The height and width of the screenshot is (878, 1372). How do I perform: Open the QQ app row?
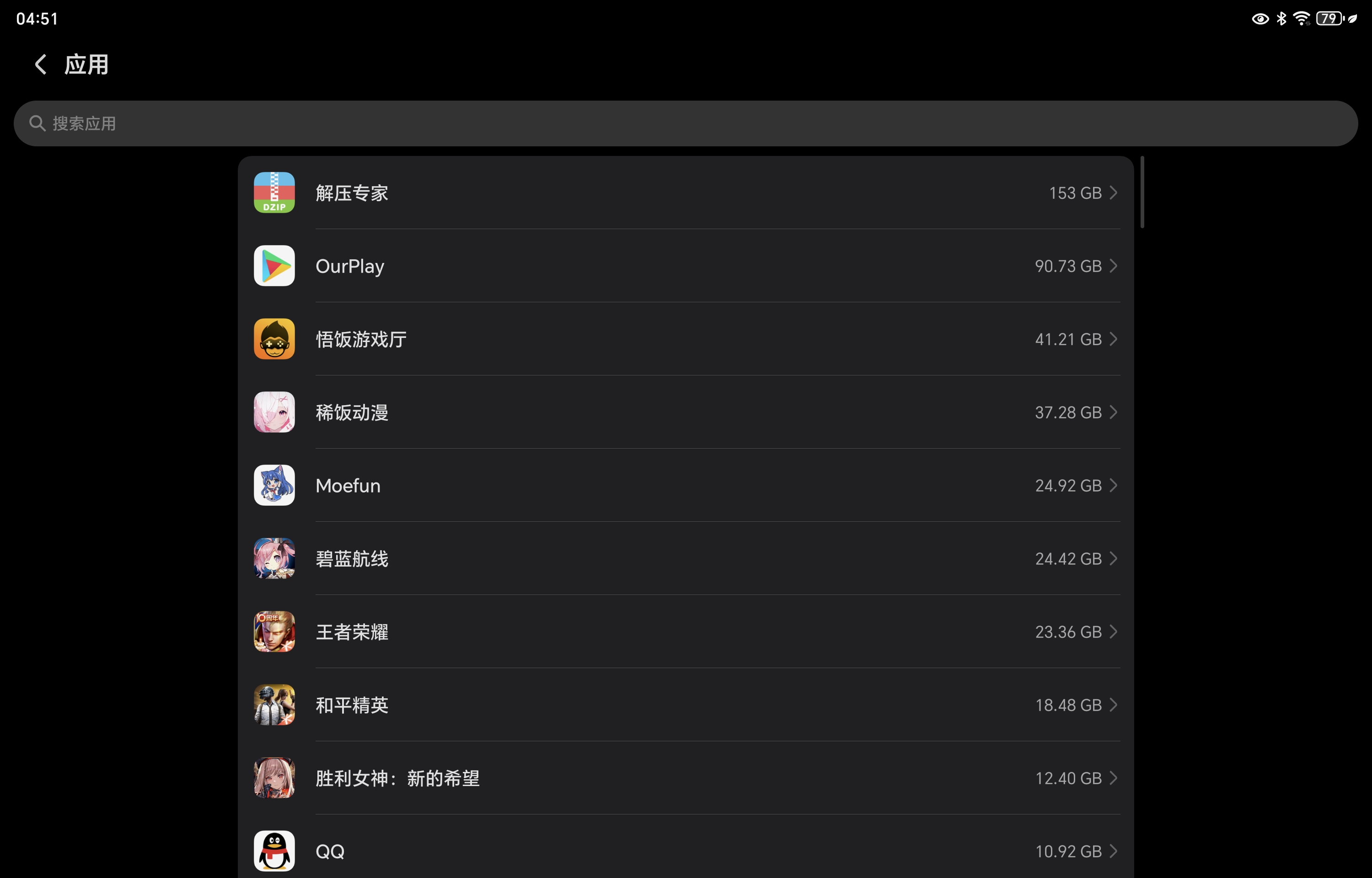coord(684,851)
